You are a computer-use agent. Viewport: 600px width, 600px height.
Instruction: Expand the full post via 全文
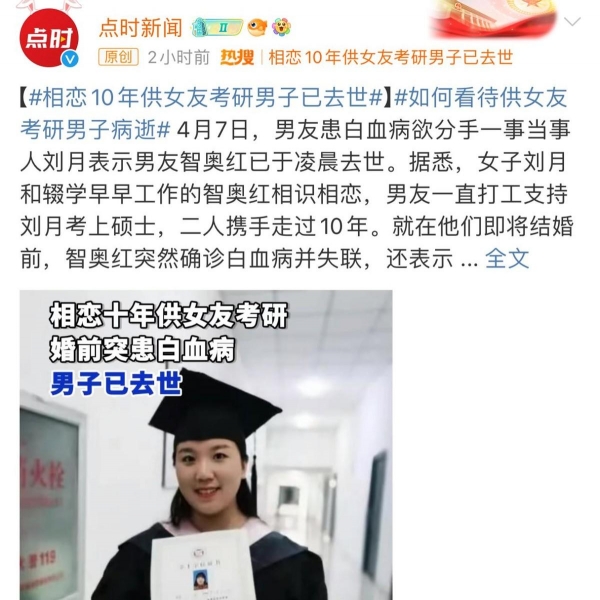click(507, 258)
